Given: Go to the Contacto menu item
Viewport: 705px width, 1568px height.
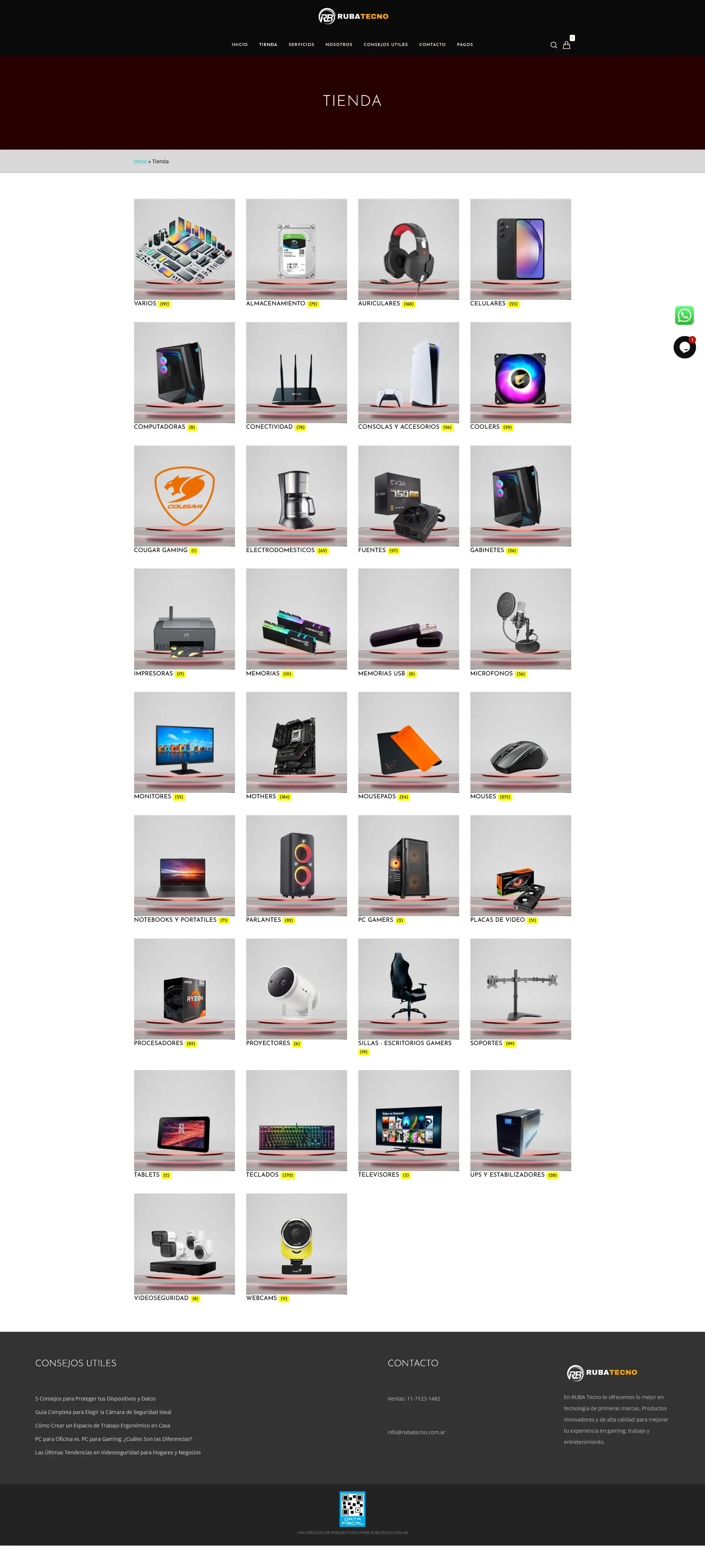Looking at the screenshot, I should [432, 44].
